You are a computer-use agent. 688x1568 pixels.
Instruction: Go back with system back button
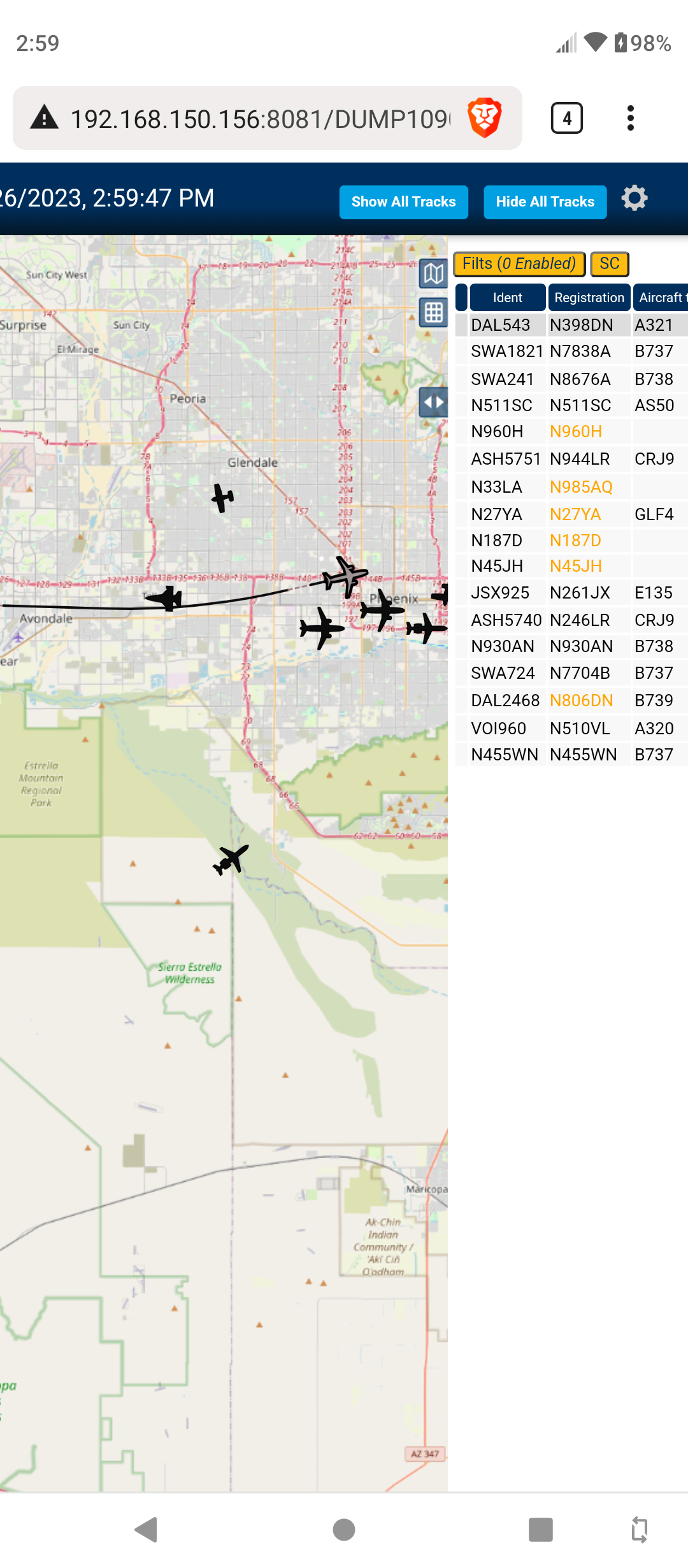point(147,1529)
